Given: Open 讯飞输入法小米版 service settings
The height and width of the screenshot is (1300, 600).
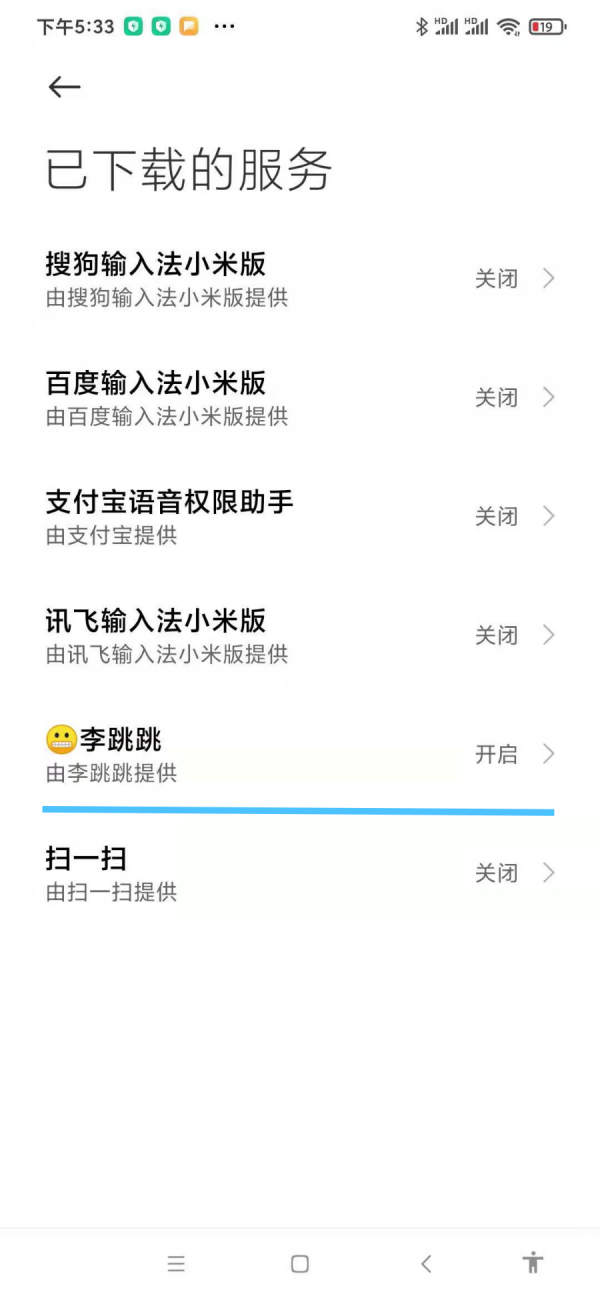Looking at the screenshot, I should (x=300, y=636).
